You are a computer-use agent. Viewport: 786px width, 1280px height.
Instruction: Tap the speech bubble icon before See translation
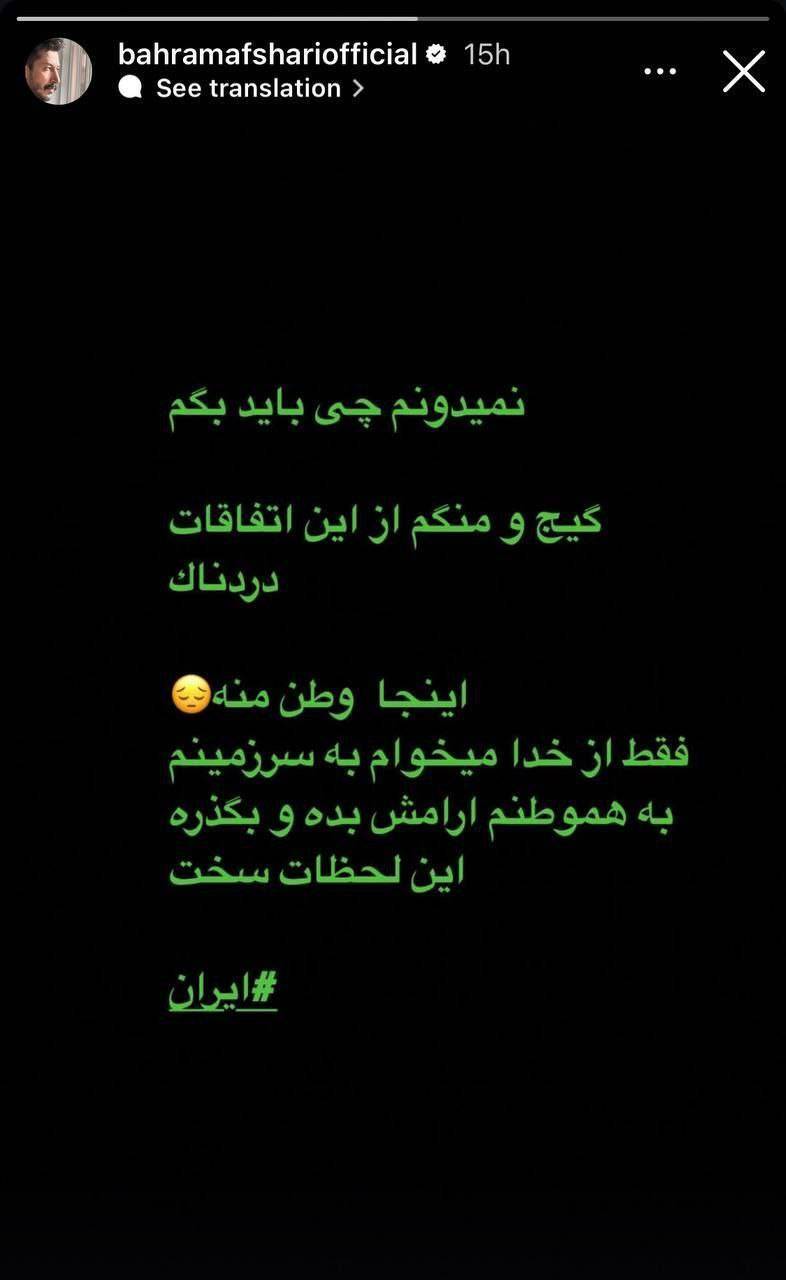[131, 89]
